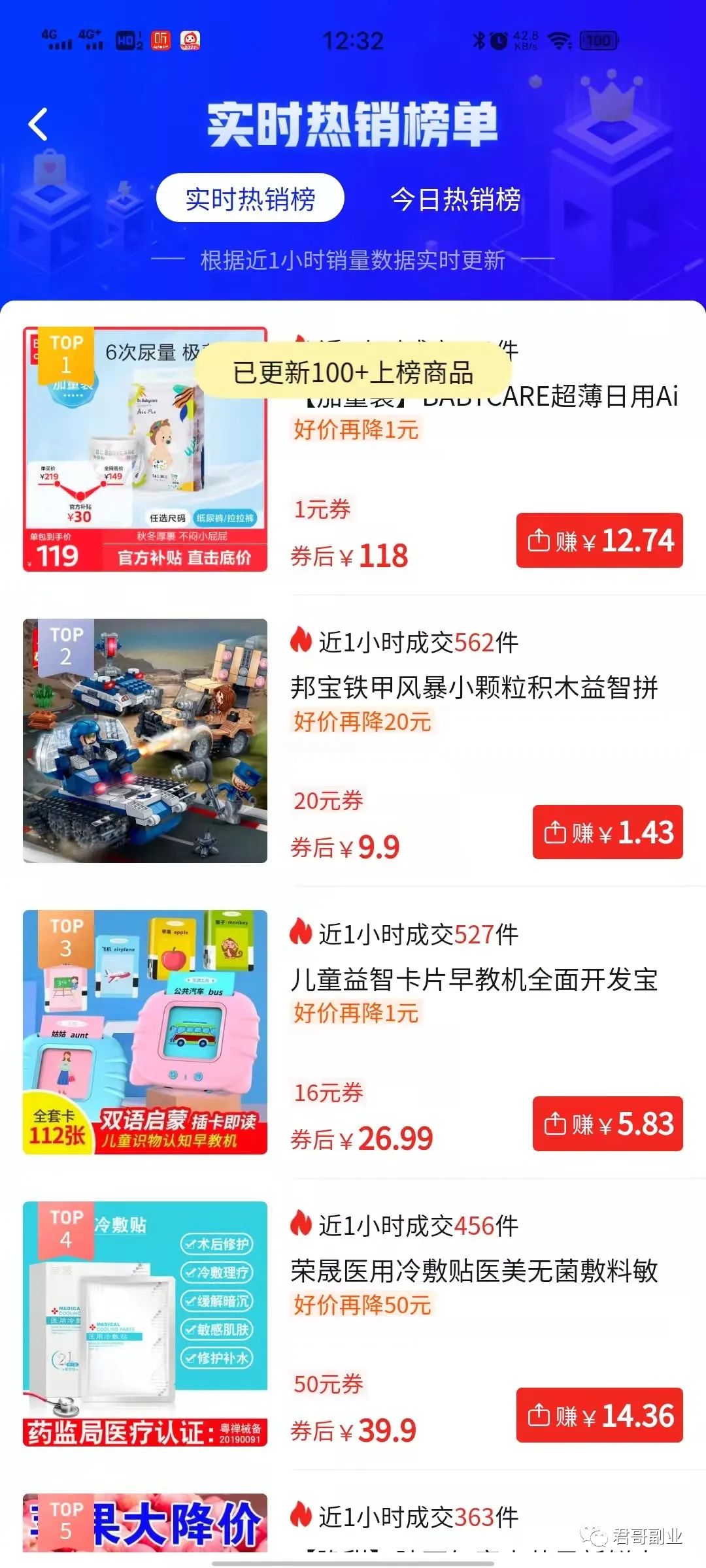Open the TOP 2 building blocks product image
This screenshot has width=706, height=1568.
pyautogui.click(x=145, y=741)
